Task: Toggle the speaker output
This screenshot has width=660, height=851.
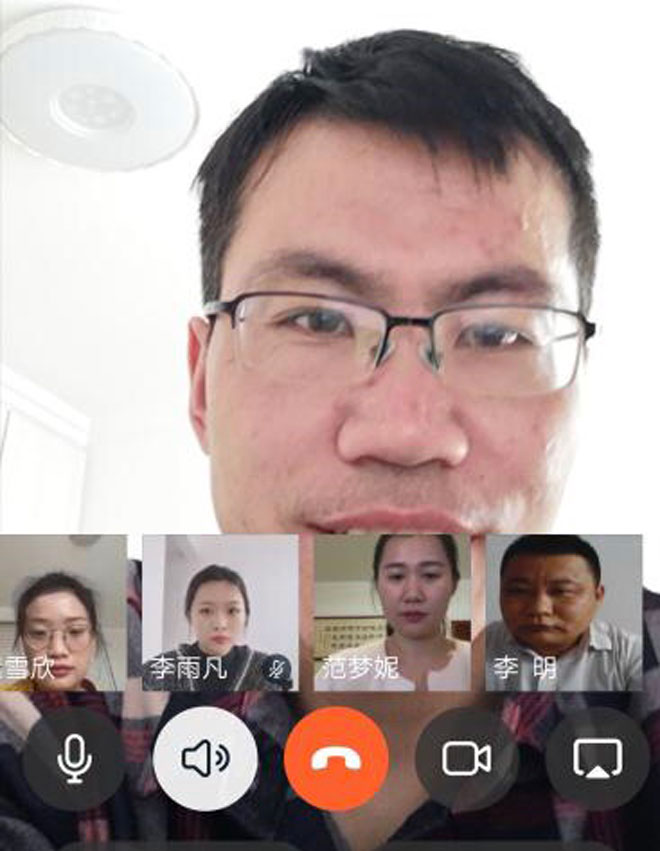Action: tap(205, 759)
